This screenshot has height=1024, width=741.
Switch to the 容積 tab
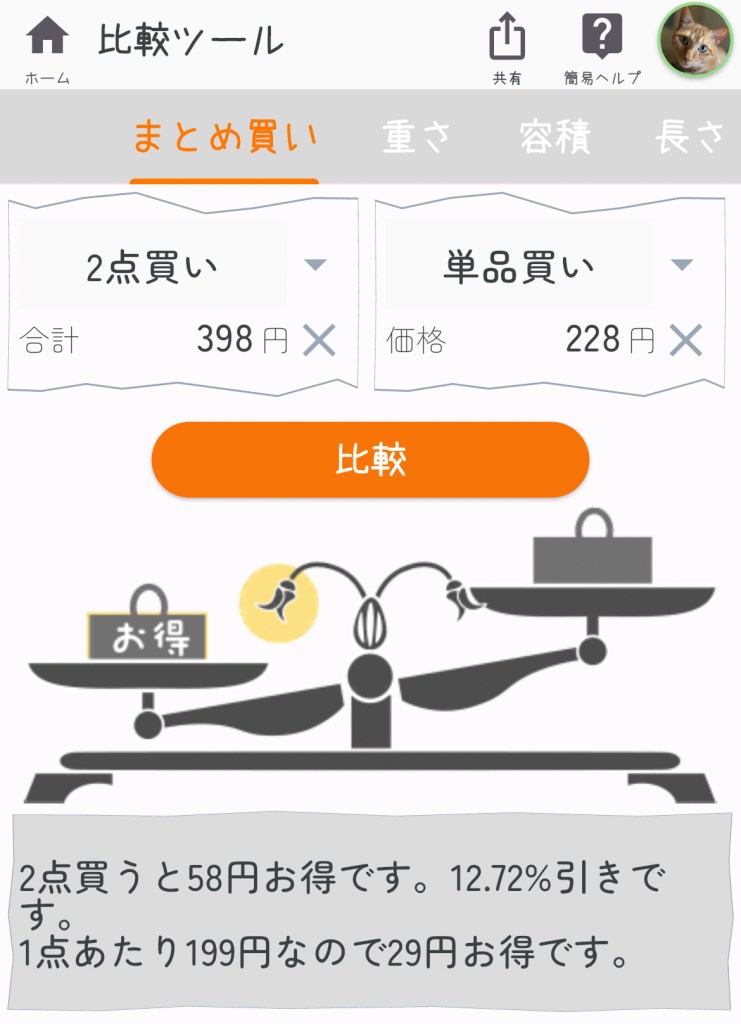point(554,137)
